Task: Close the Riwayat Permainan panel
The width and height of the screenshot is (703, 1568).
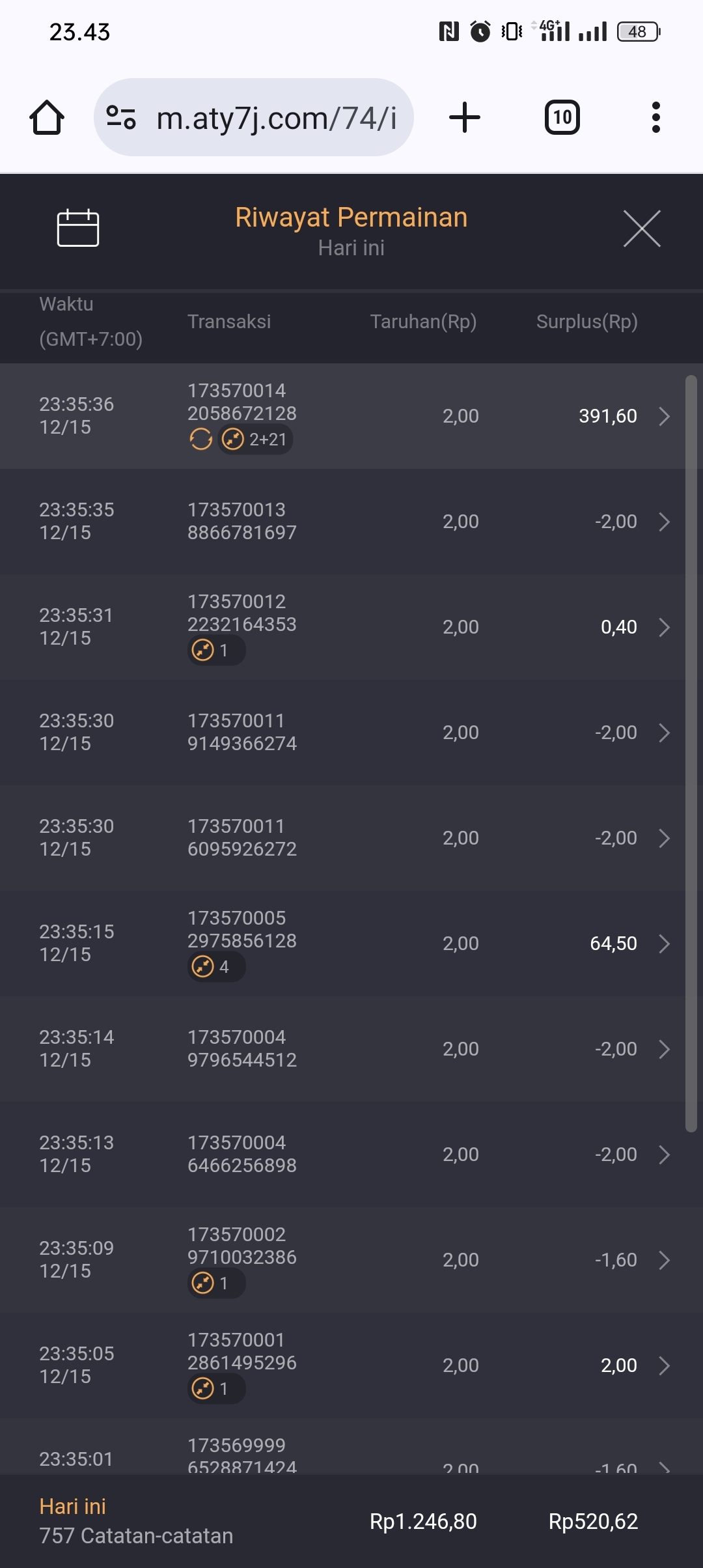Action: [x=642, y=229]
